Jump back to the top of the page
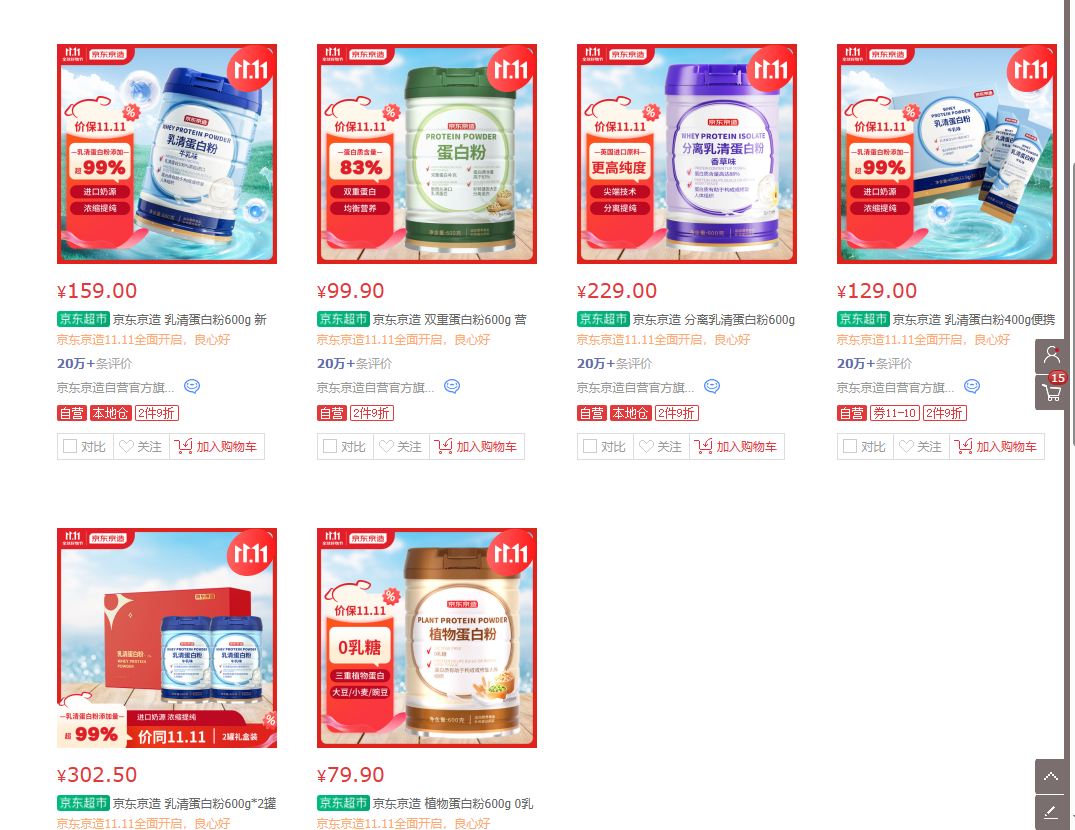The width and height of the screenshot is (1075, 830). pos(1051,776)
